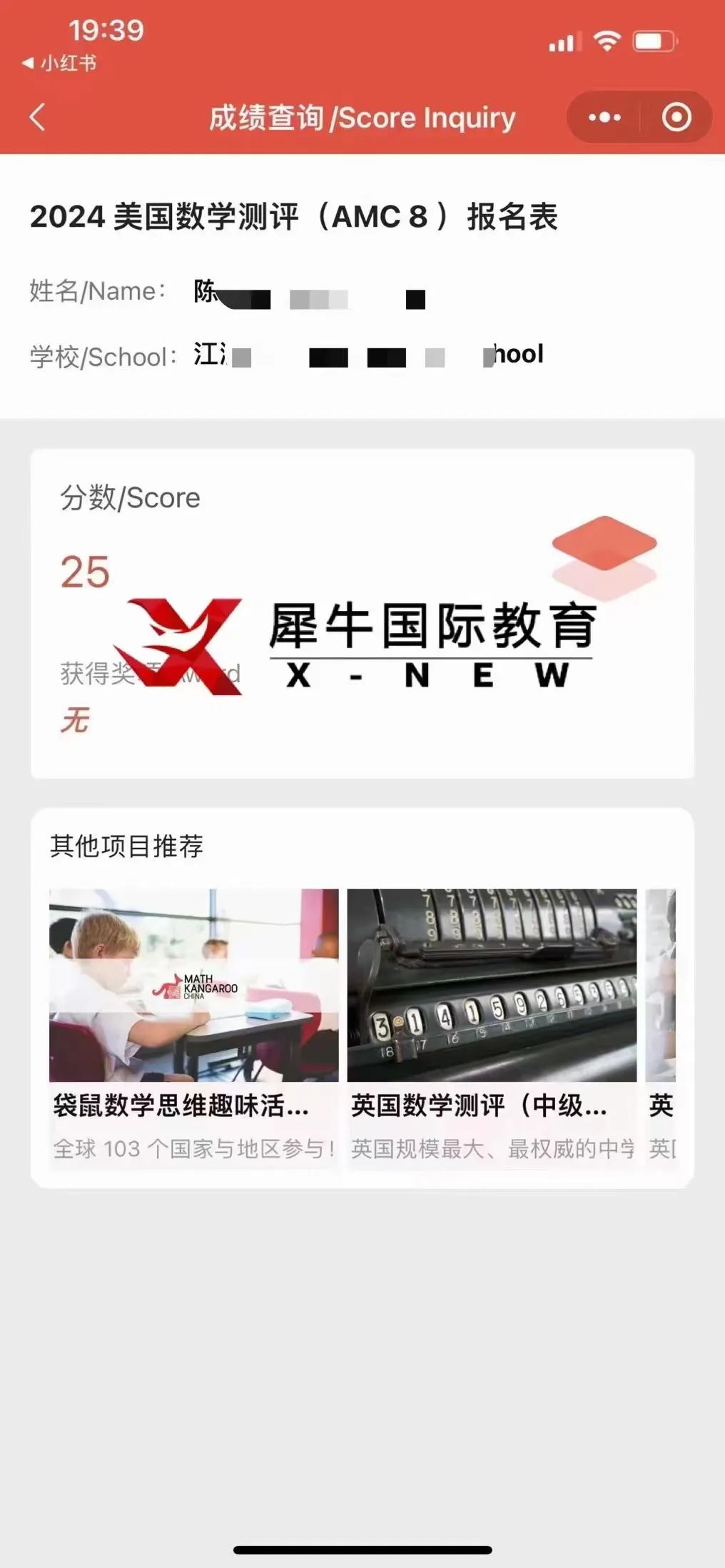Screen dimensions: 725x1568
Task: Return to 小红书 app via status bar link
Action: tap(60, 64)
